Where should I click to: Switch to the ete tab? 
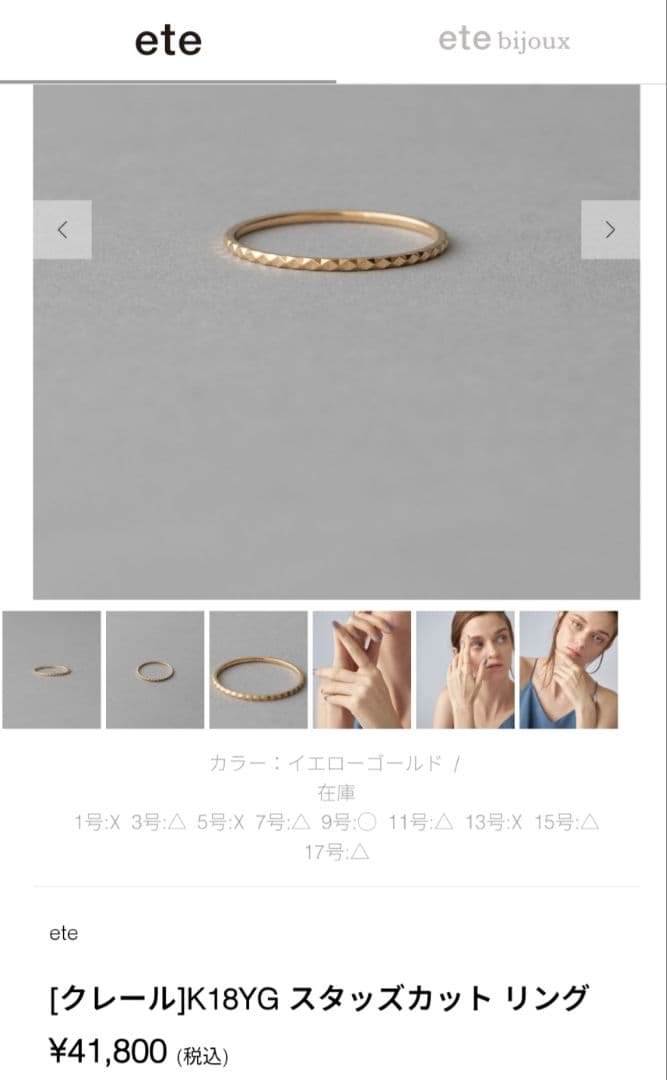coord(168,41)
